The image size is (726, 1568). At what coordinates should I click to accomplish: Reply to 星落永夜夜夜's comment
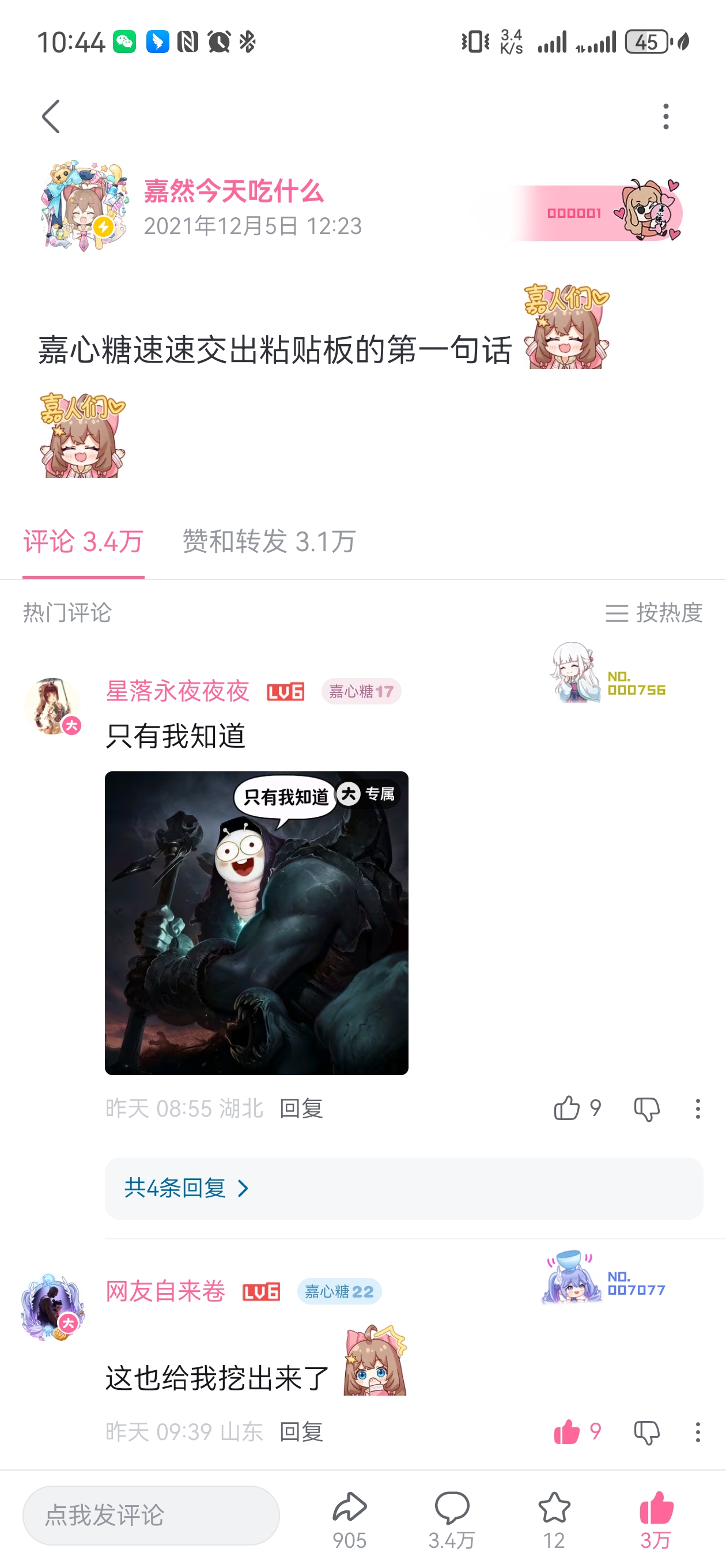click(x=301, y=1109)
